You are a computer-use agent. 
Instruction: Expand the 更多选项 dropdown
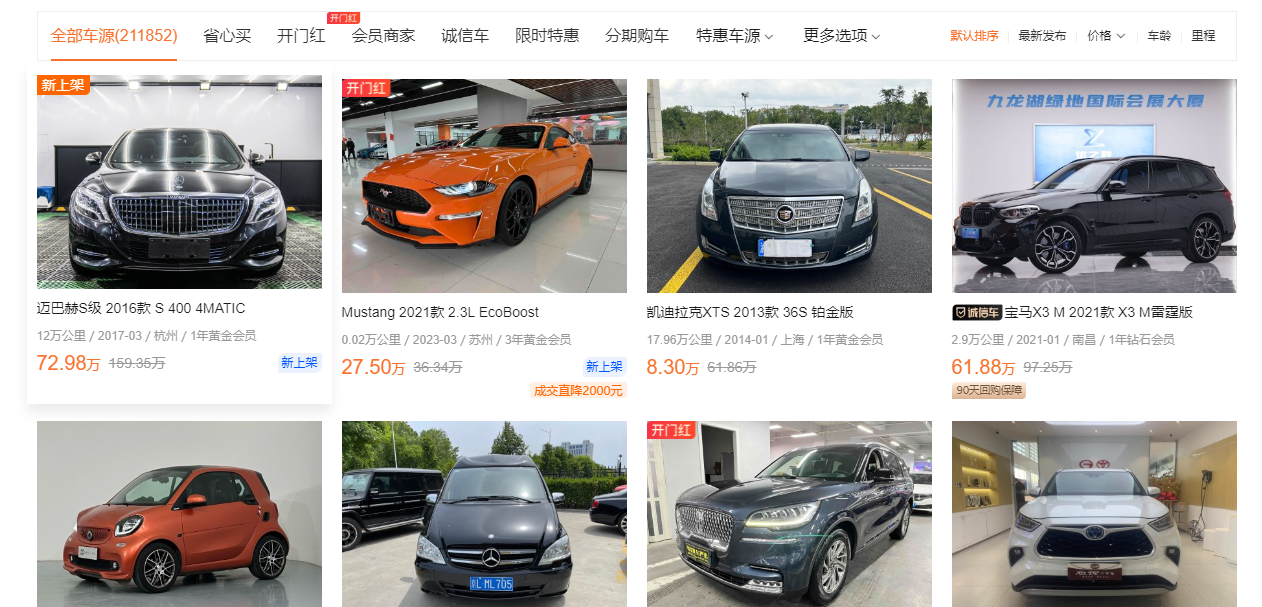pyautogui.click(x=841, y=36)
